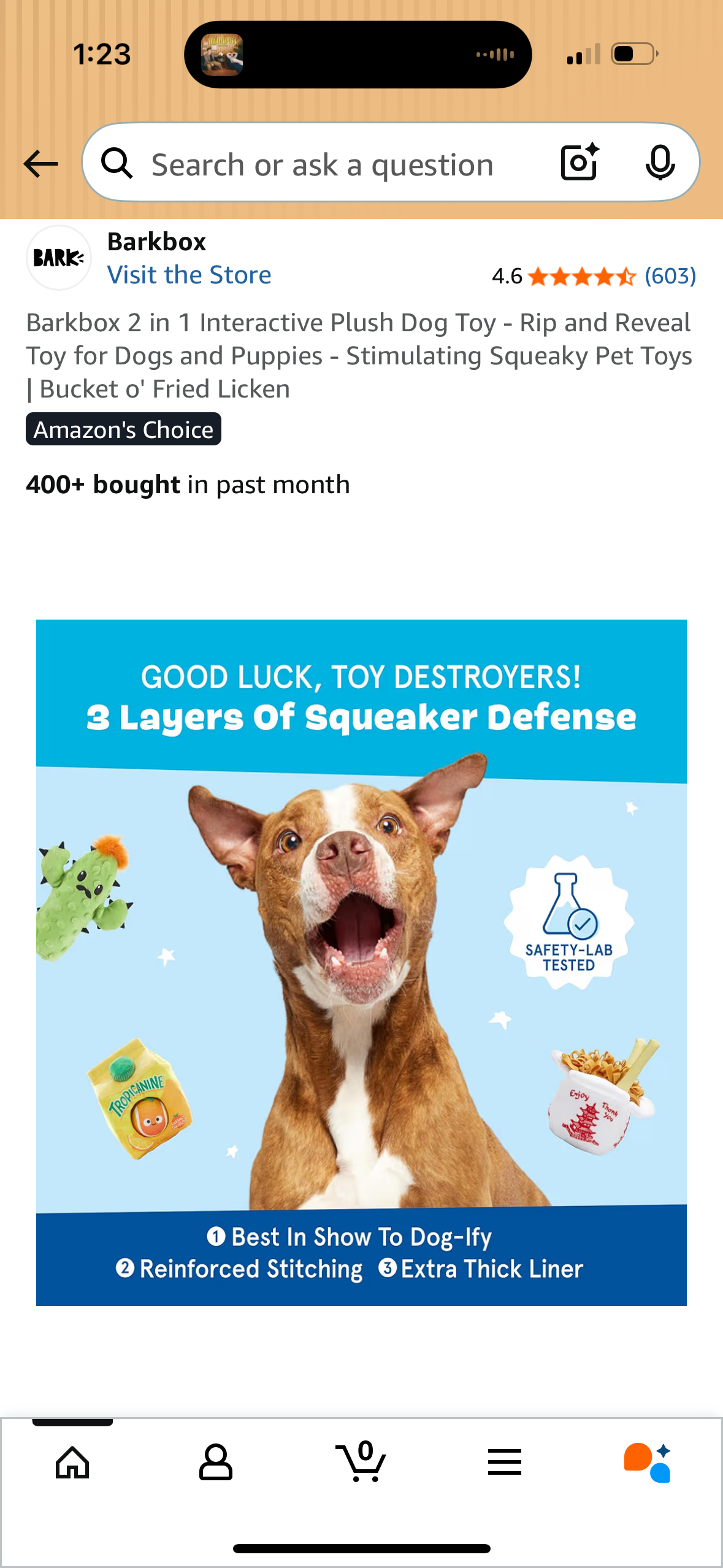Viewport: 723px width, 1568px height.
Task: Open the hamburger menu icon
Action: coord(505,1462)
